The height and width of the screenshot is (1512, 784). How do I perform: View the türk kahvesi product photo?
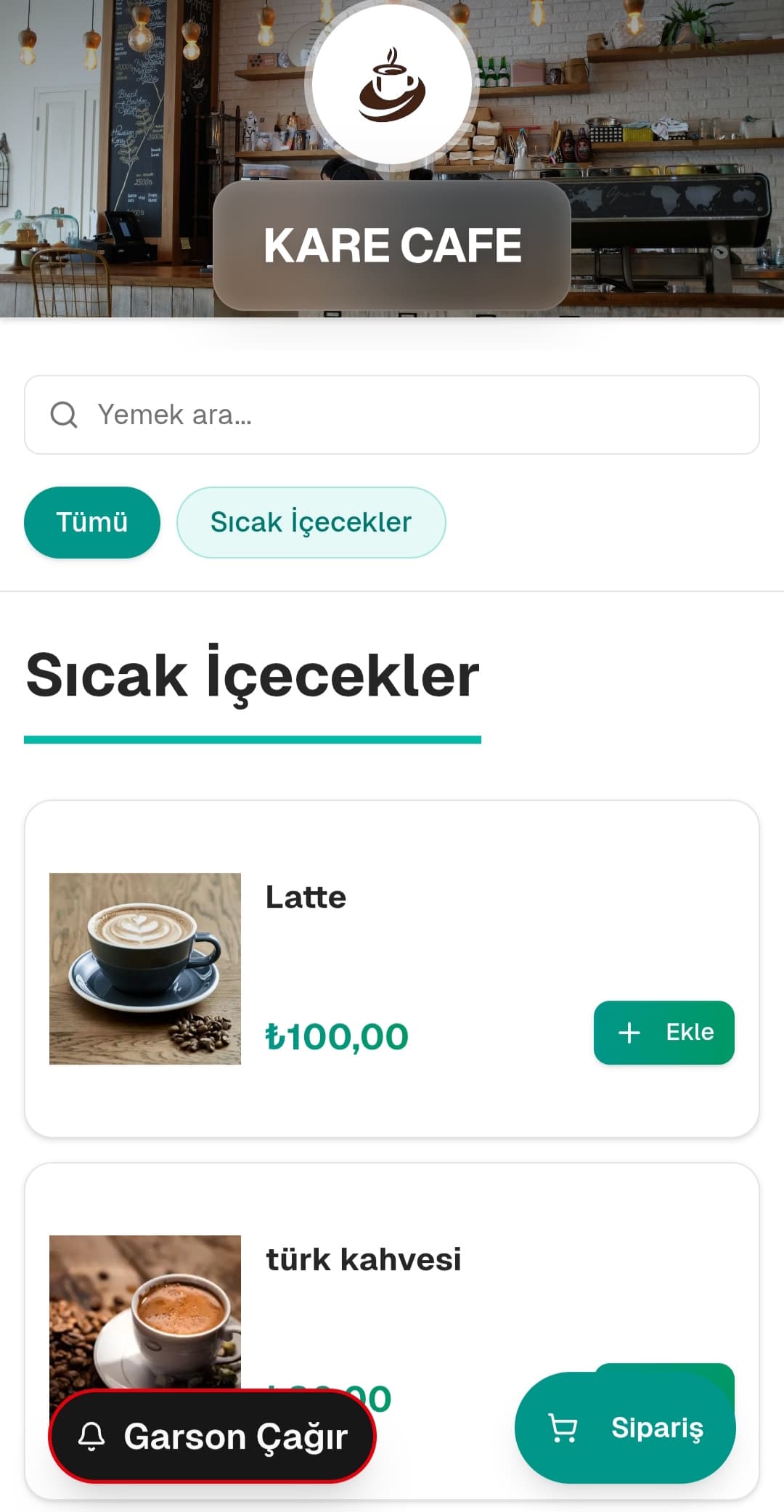[144, 1307]
